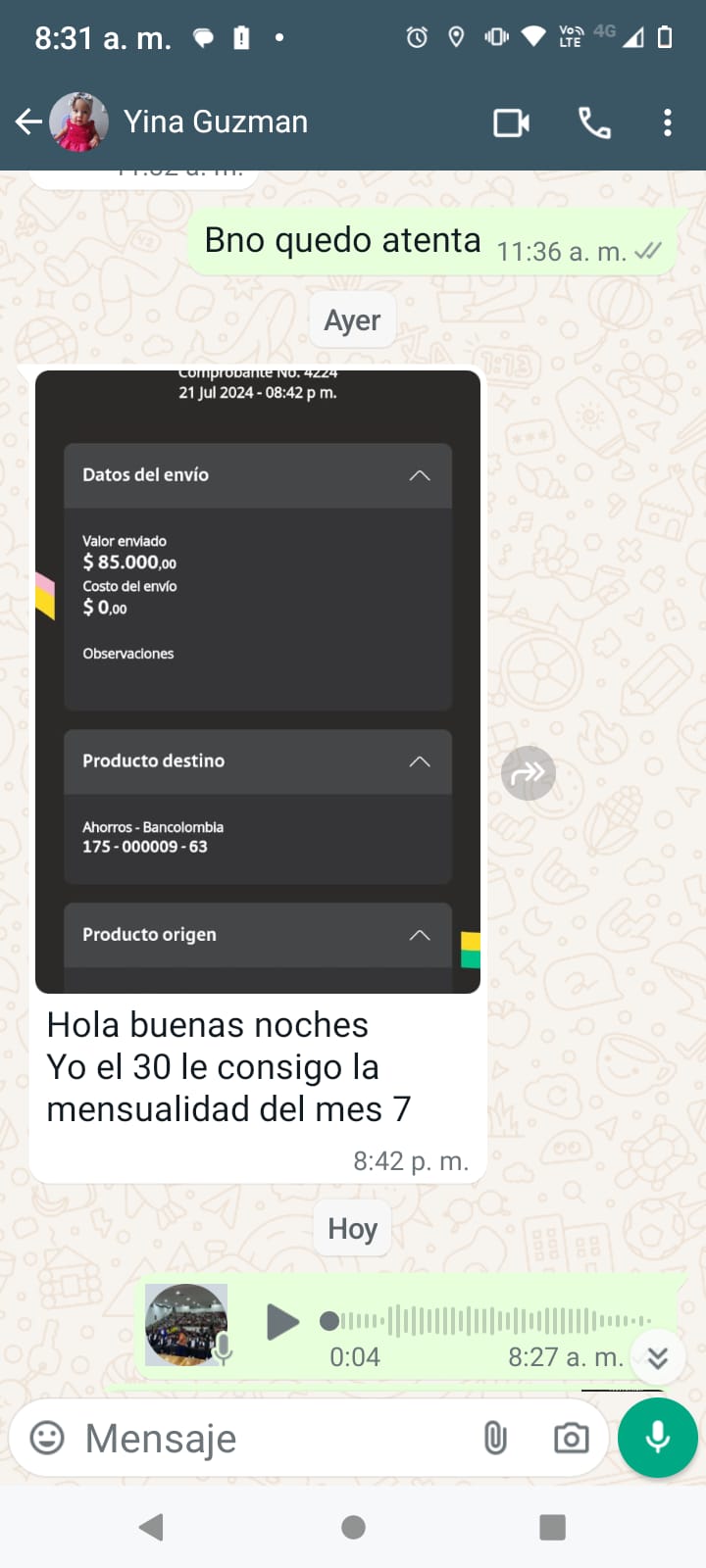706x1568 pixels.
Task: Open the camera from the message bar
Action: (x=571, y=1438)
